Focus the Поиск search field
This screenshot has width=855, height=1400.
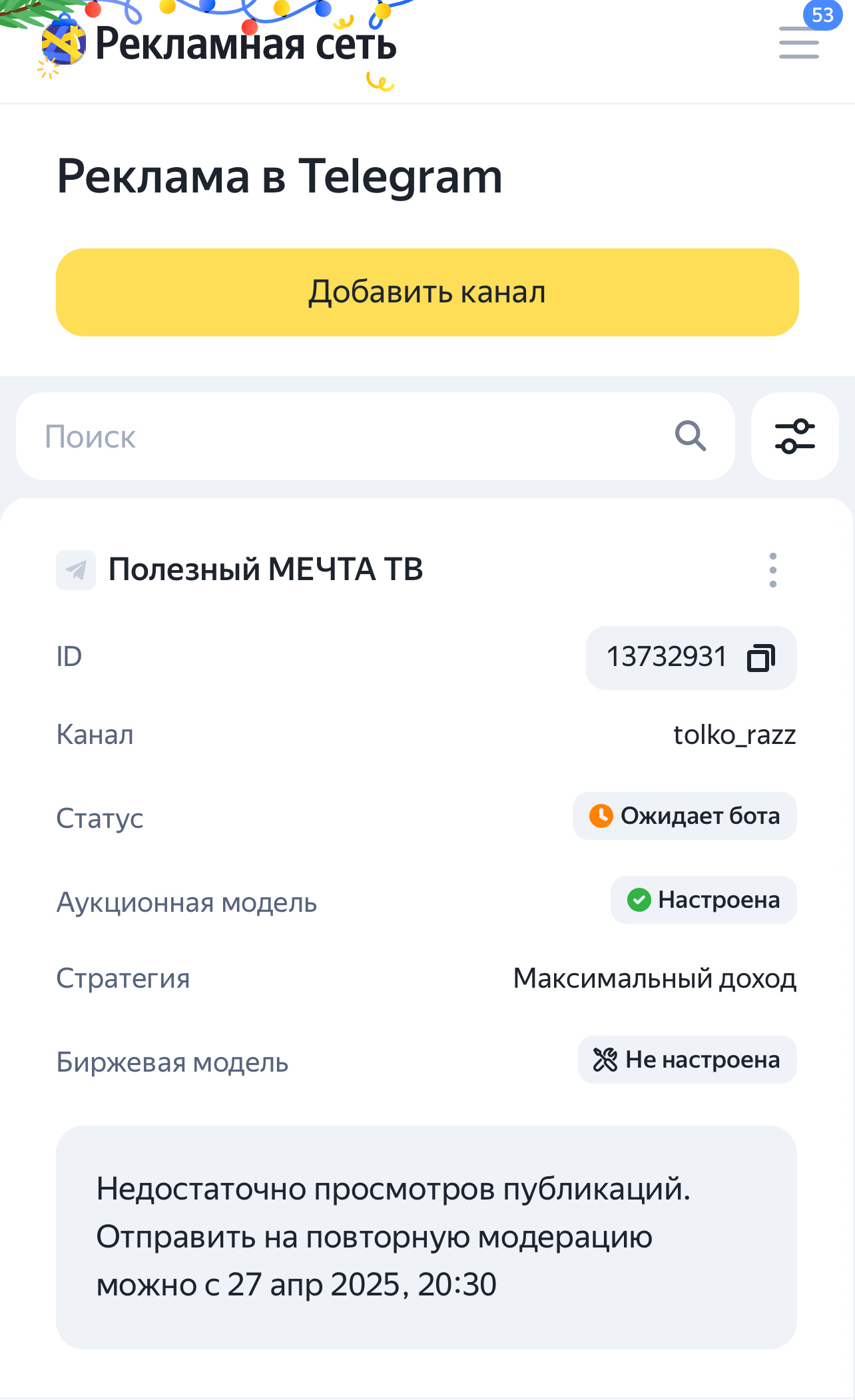pyautogui.click(x=346, y=437)
